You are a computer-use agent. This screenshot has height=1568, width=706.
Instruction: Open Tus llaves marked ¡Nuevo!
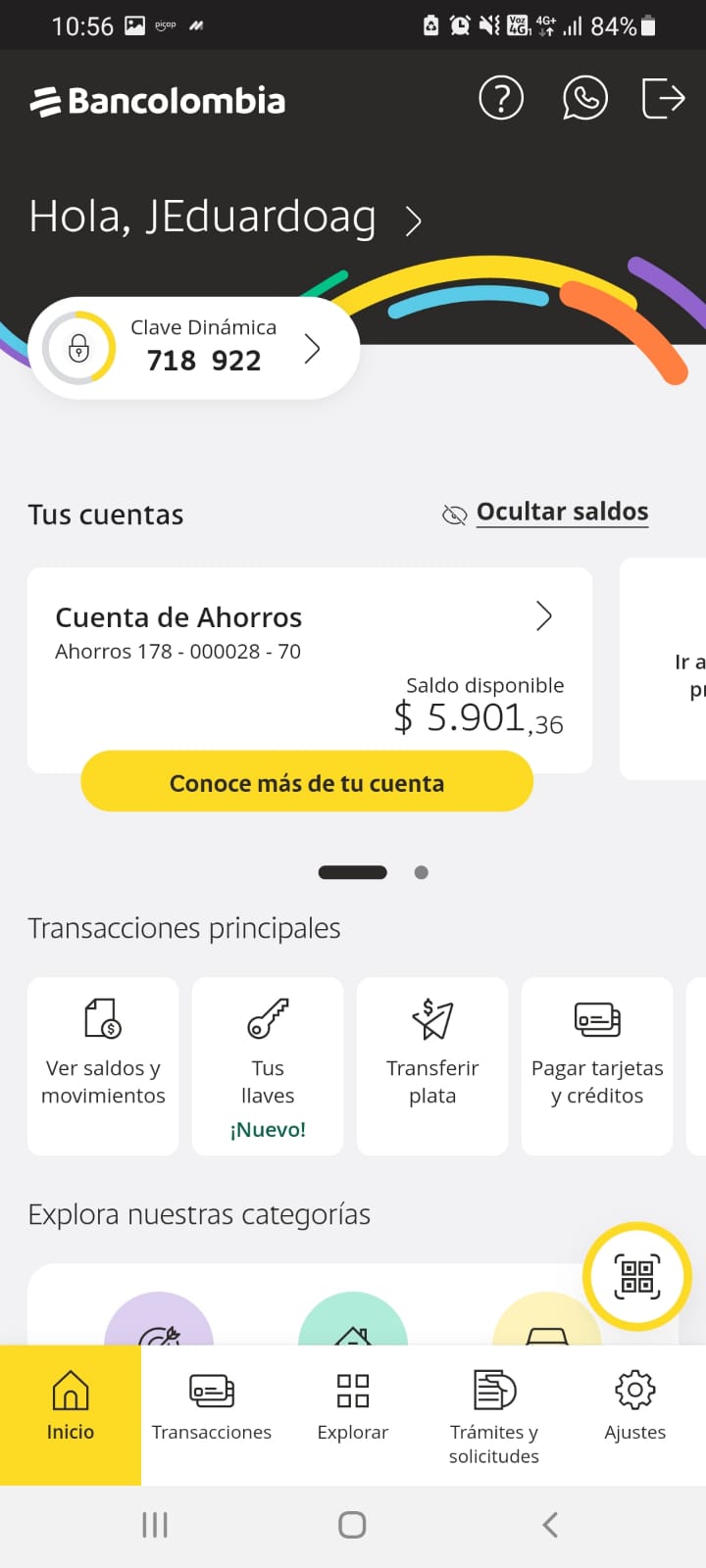click(x=268, y=1065)
